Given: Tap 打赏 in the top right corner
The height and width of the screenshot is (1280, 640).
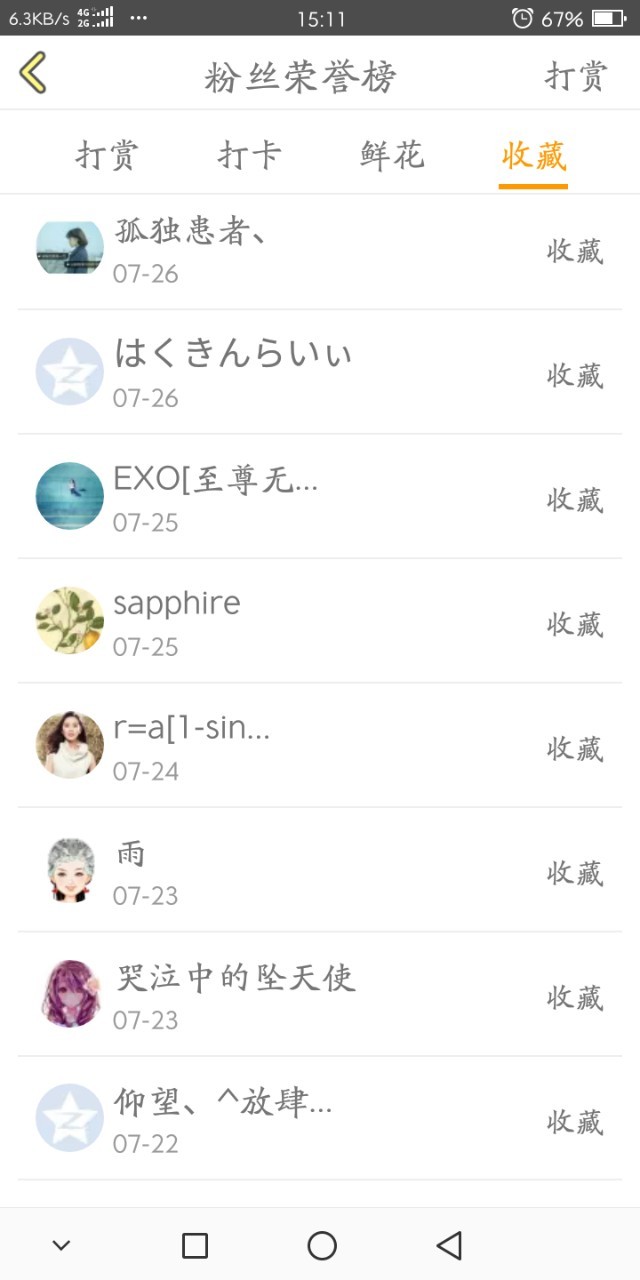Looking at the screenshot, I should [575, 76].
